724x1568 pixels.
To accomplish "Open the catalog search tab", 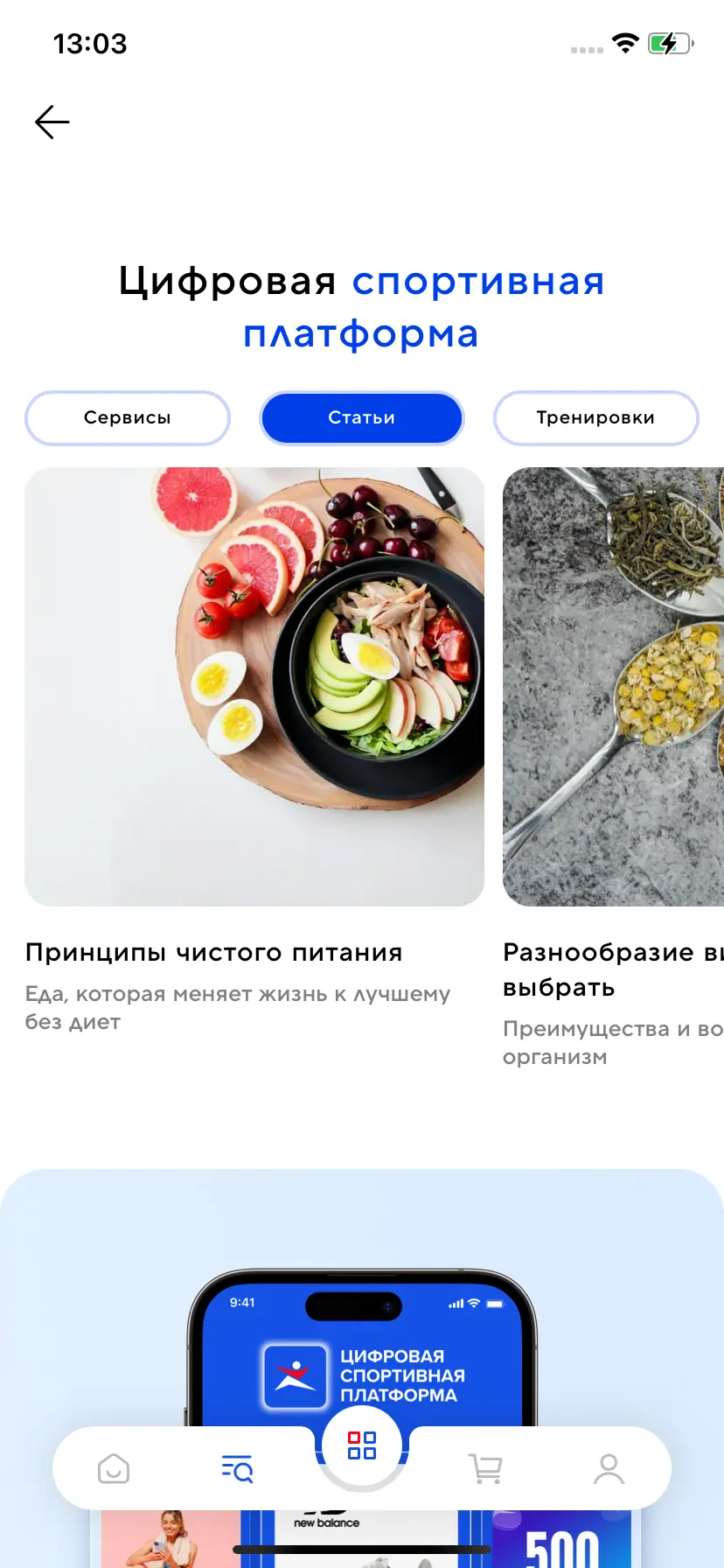I will (237, 1469).
